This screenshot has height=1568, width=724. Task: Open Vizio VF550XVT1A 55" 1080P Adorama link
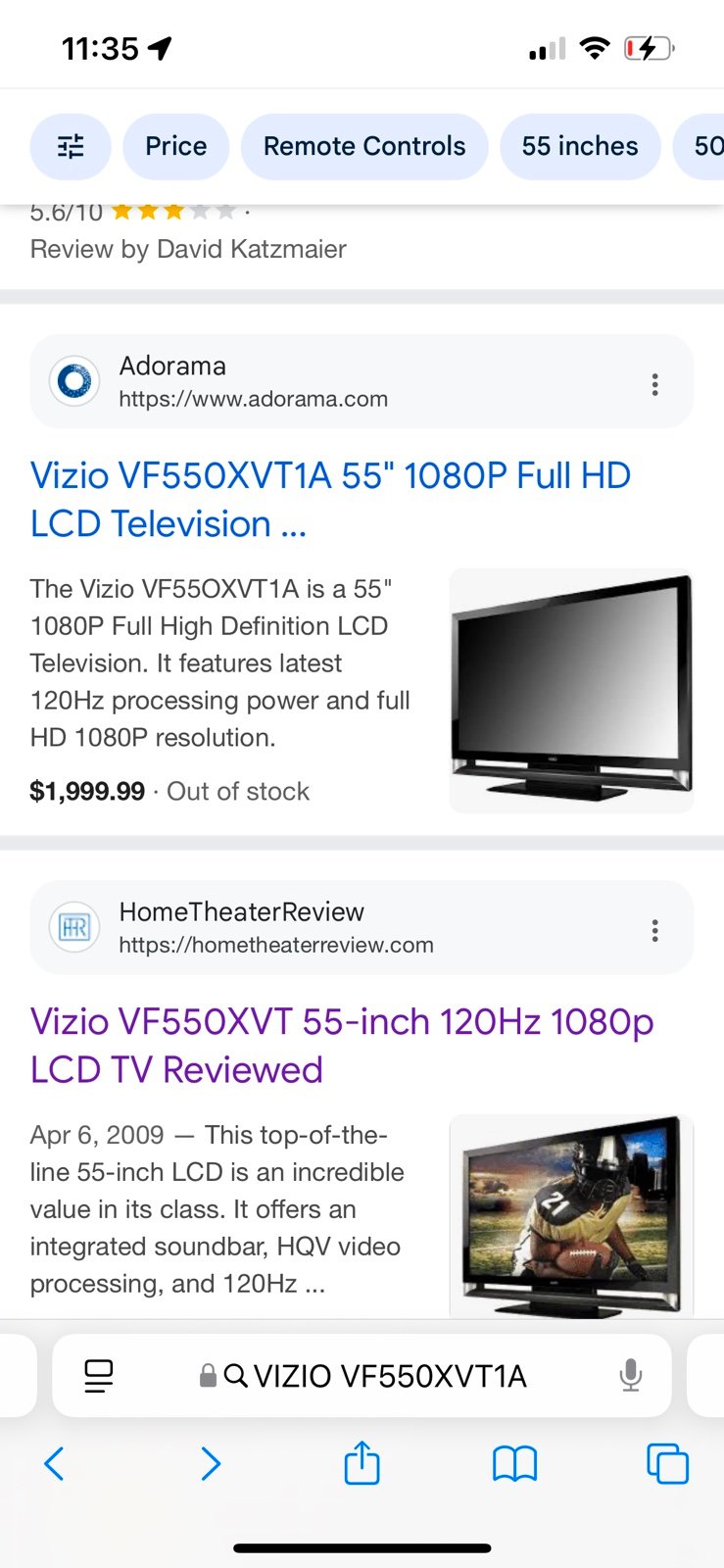[330, 500]
